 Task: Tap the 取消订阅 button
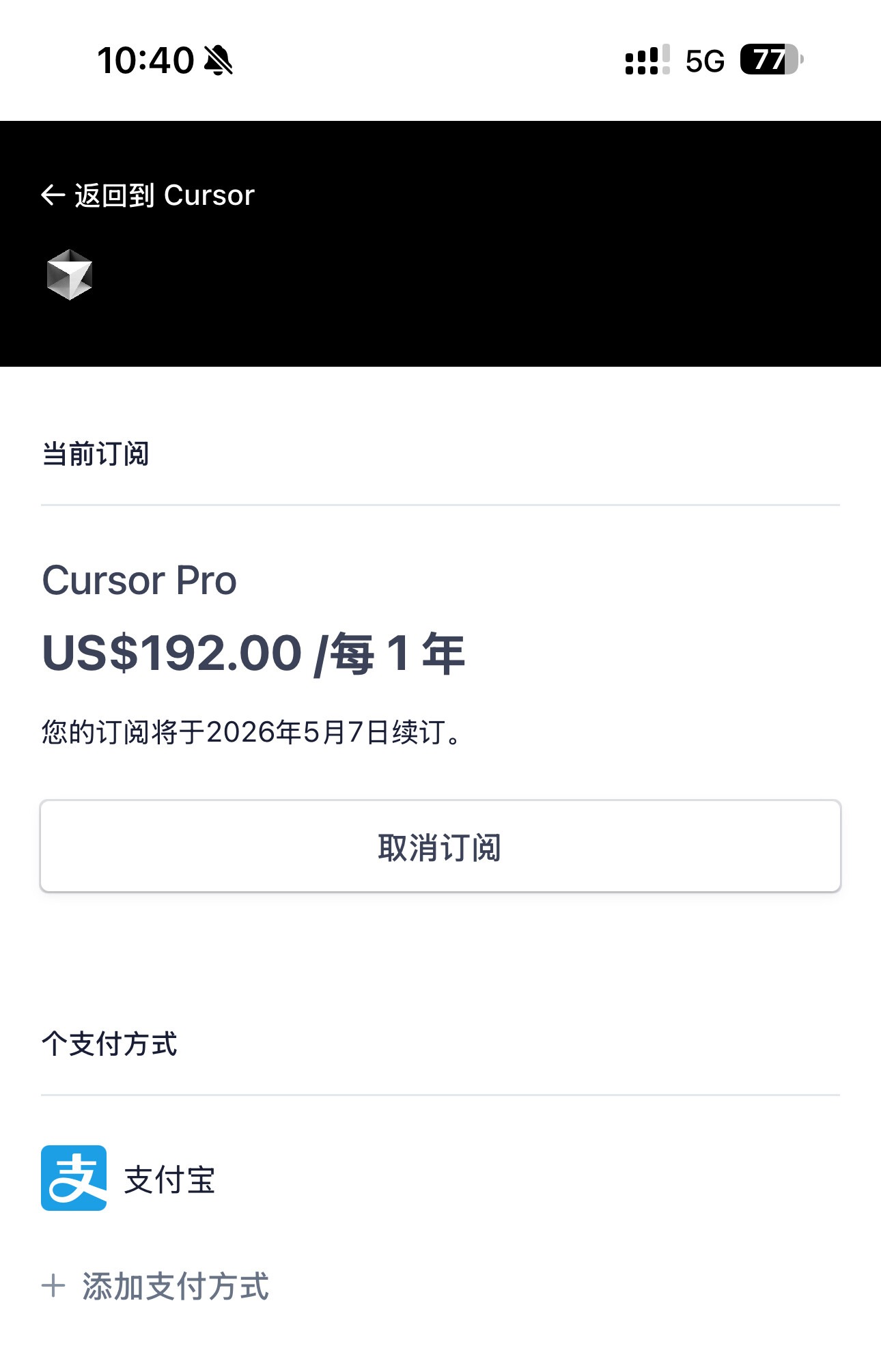pyautogui.click(x=440, y=847)
